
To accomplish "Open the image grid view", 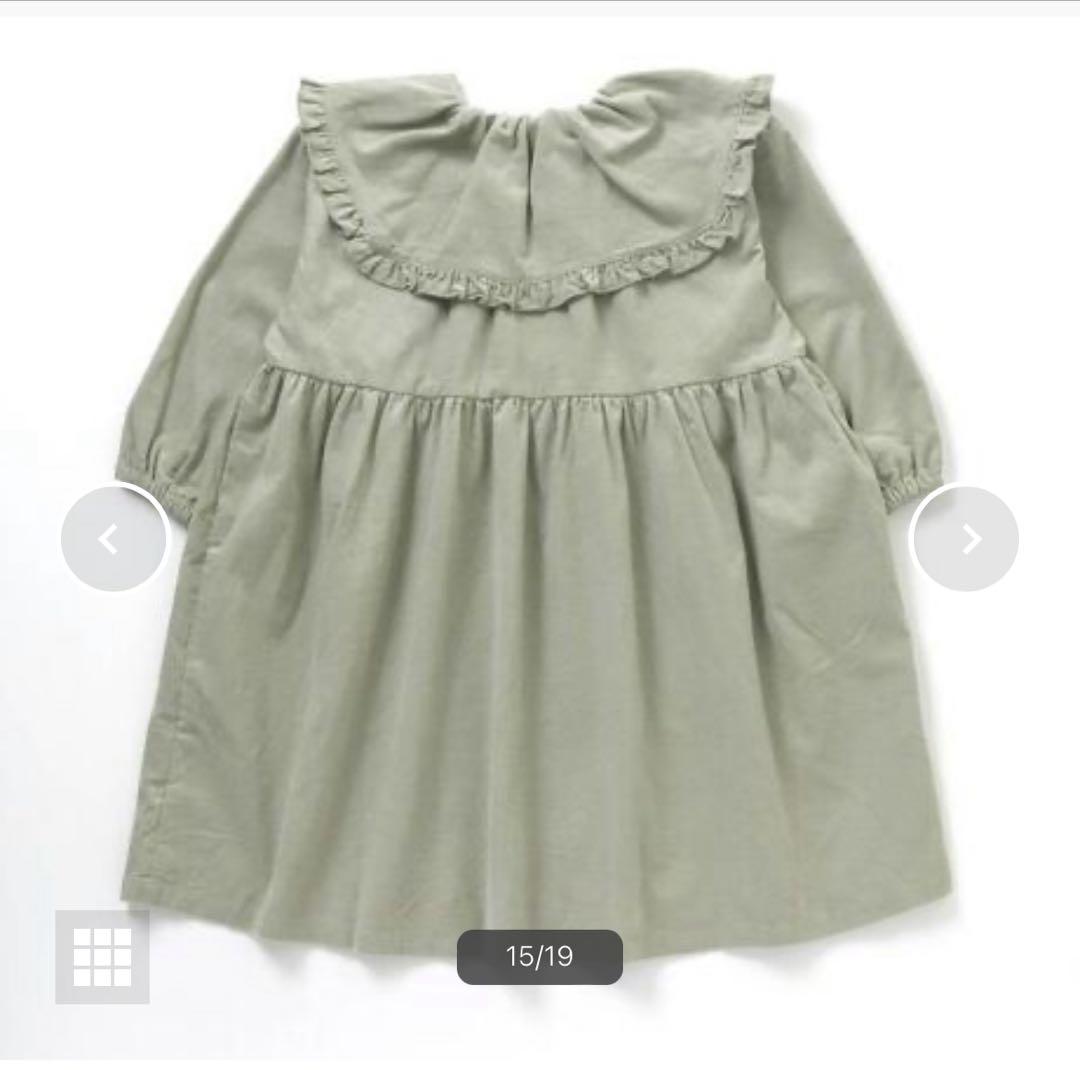I will pyautogui.click(x=102, y=956).
